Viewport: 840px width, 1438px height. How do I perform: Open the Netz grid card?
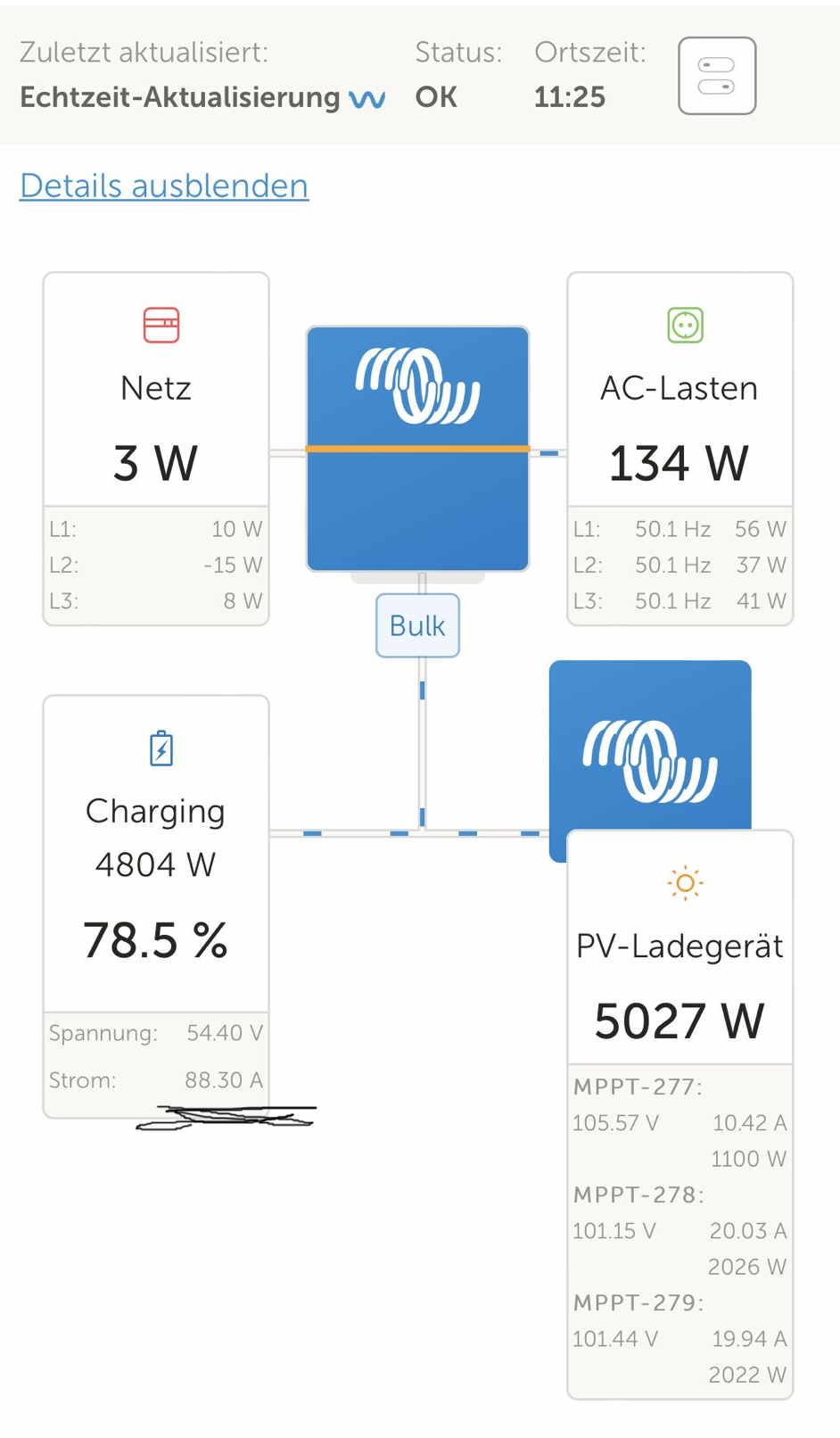point(156,449)
